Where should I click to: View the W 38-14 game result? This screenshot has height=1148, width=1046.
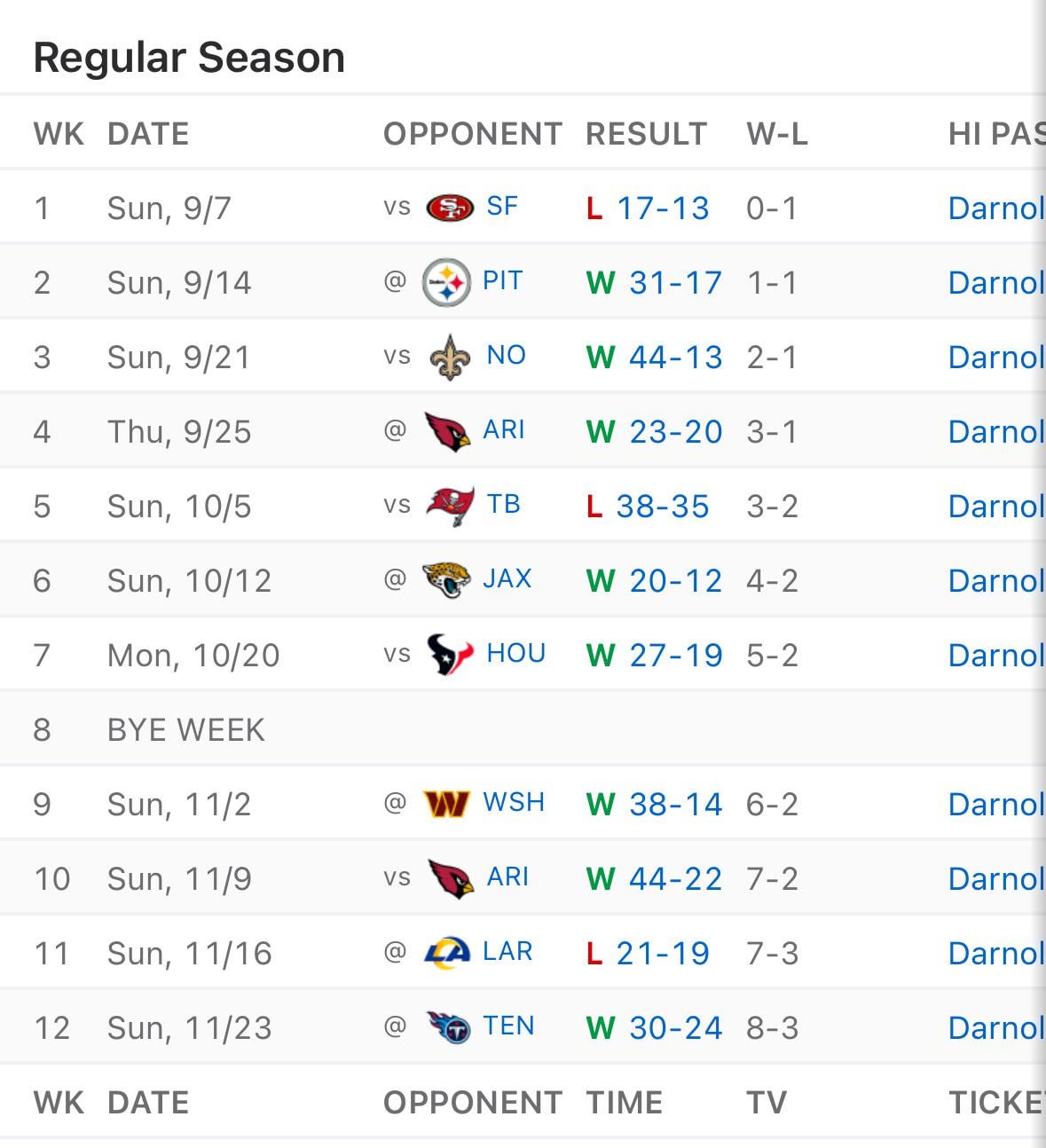[x=674, y=805]
